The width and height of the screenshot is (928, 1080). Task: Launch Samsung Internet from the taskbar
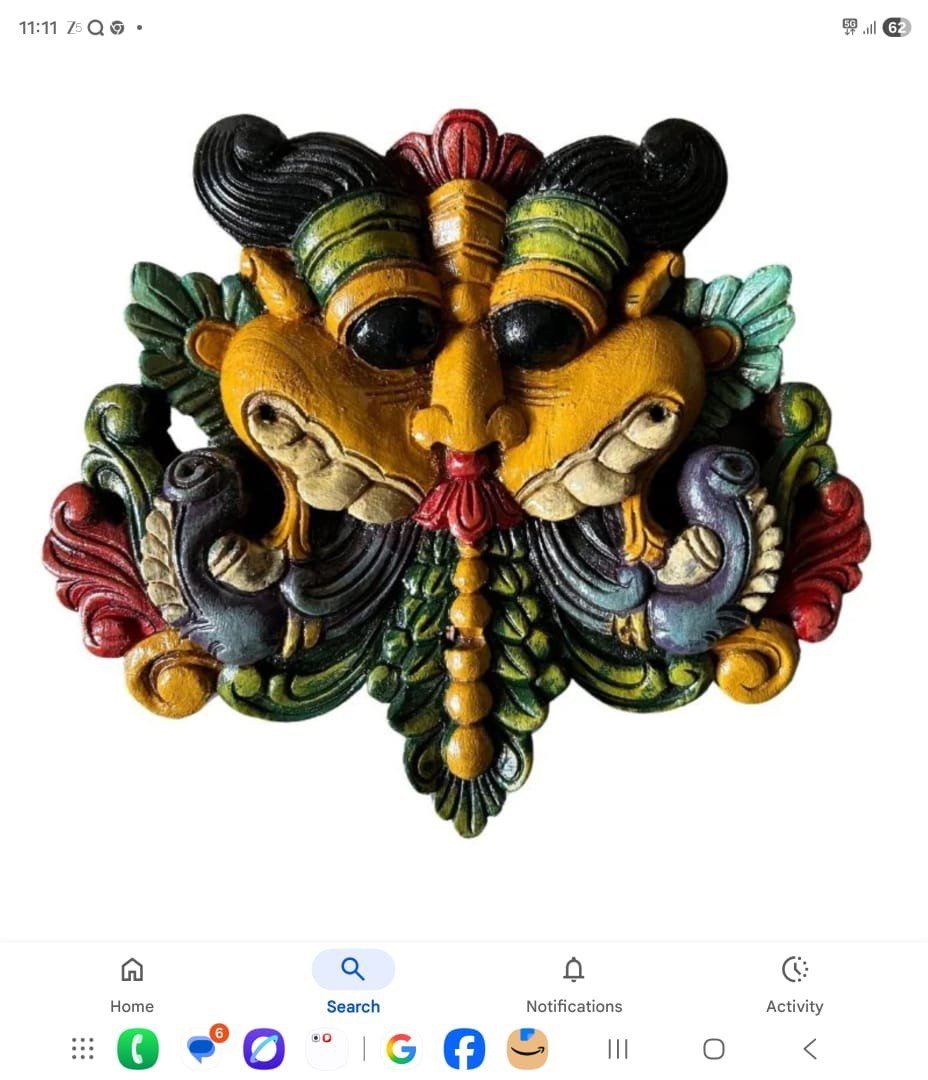tap(264, 1048)
